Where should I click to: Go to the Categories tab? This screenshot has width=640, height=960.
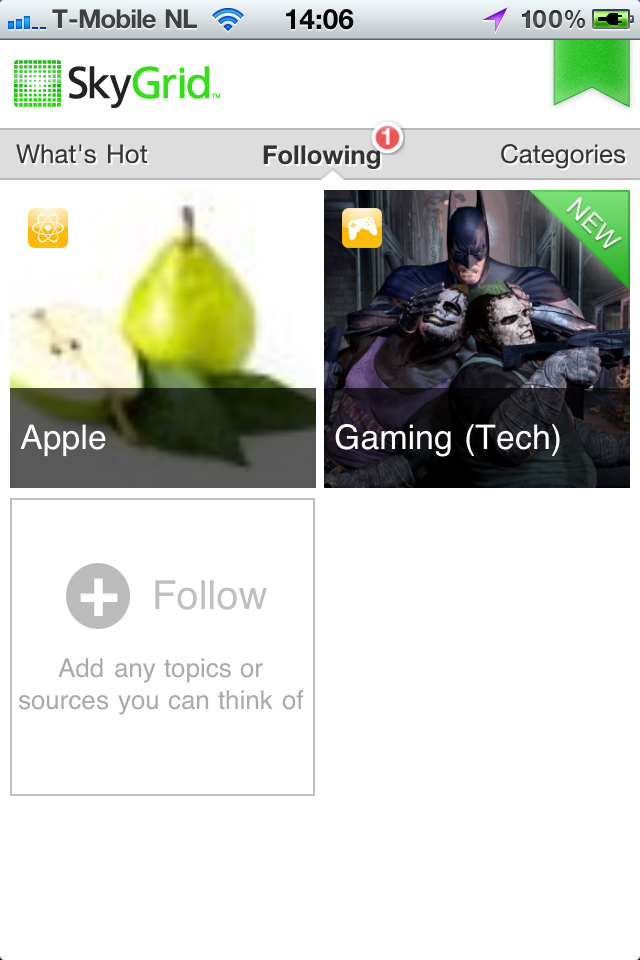click(562, 155)
